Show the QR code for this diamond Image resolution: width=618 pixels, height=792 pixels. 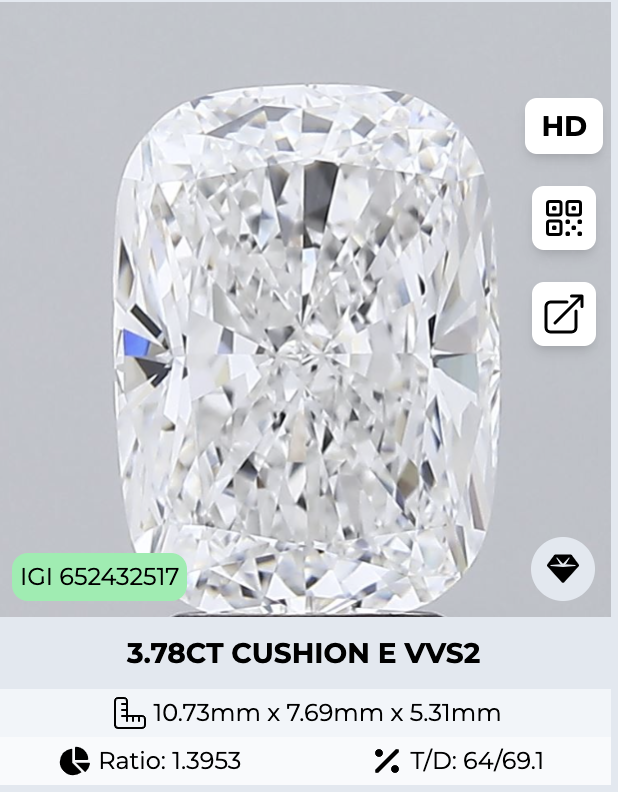(x=563, y=218)
